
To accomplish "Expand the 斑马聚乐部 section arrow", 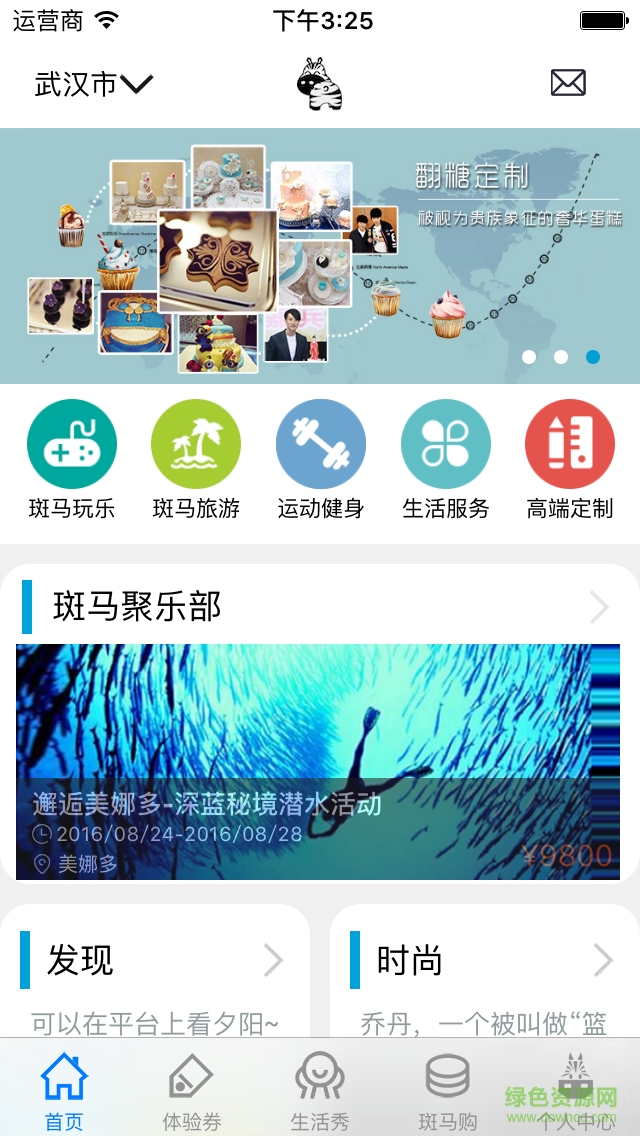I will [x=599, y=607].
